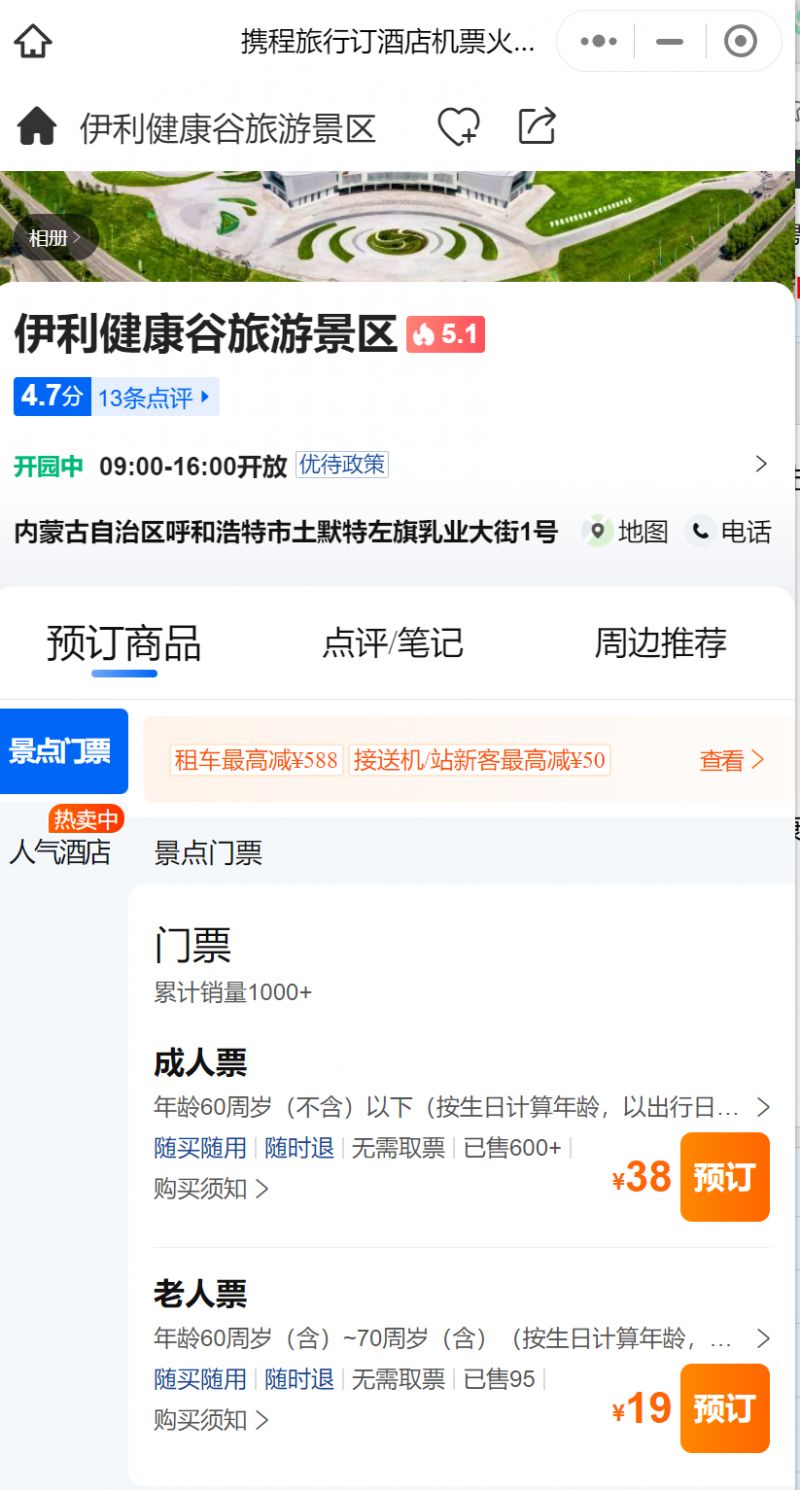Screen dimensions: 800x1490
Task: Call the scenic spot via 电话
Action: tap(732, 532)
